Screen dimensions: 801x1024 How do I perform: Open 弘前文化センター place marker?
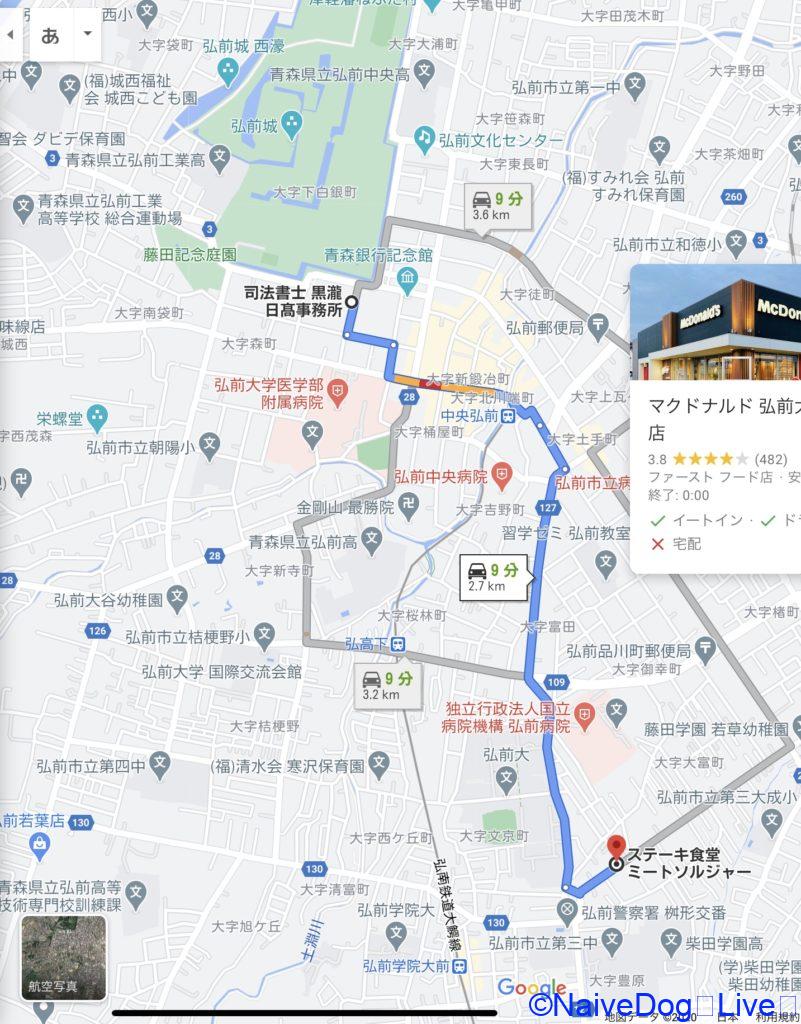coord(425,138)
